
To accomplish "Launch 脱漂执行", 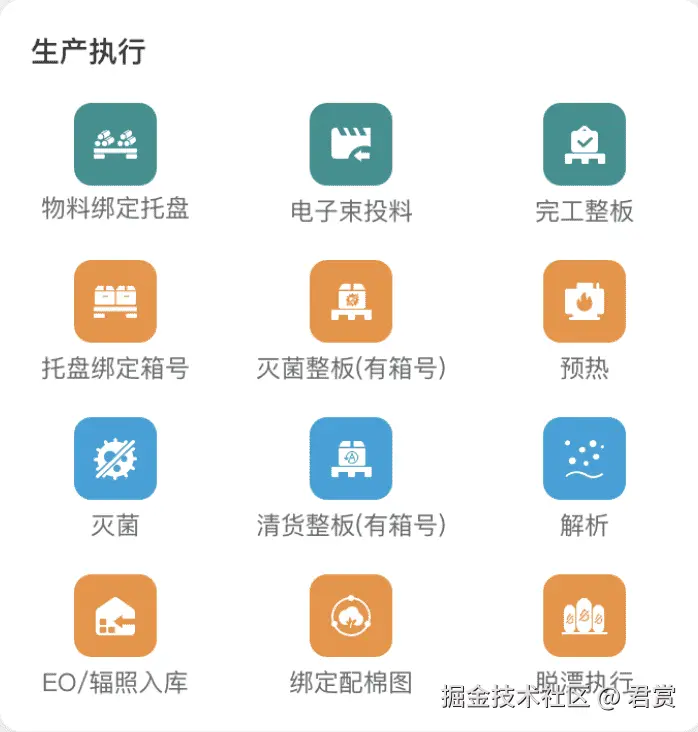I will coord(584,616).
